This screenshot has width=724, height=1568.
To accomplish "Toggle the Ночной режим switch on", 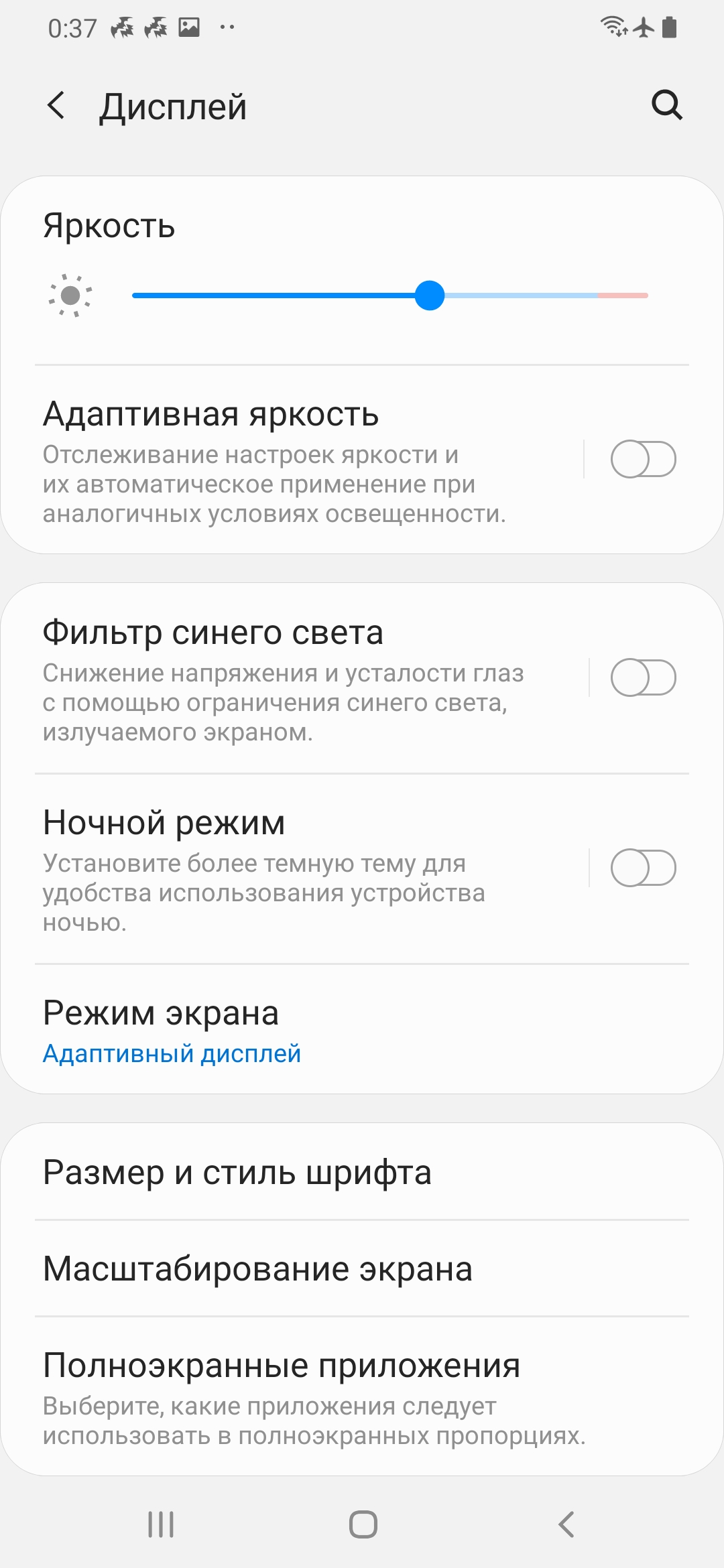I will [x=643, y=868].
